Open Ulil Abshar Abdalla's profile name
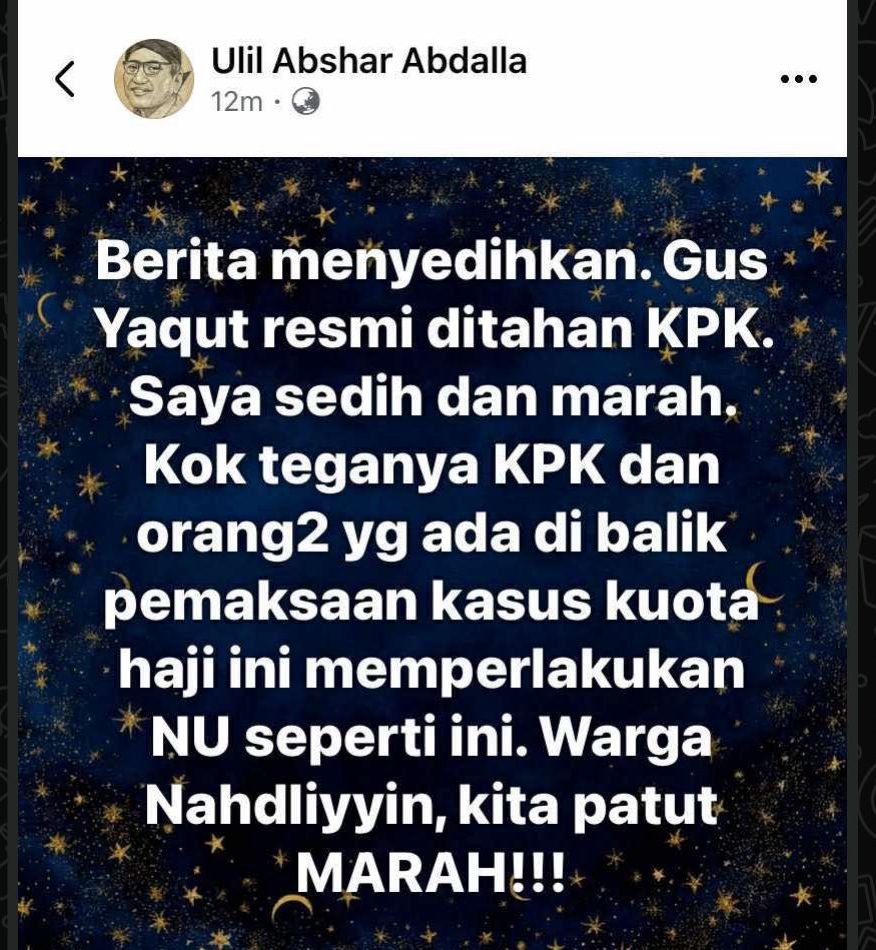The height and width of the screenshot is (950, 876). [x=368, y=62]
